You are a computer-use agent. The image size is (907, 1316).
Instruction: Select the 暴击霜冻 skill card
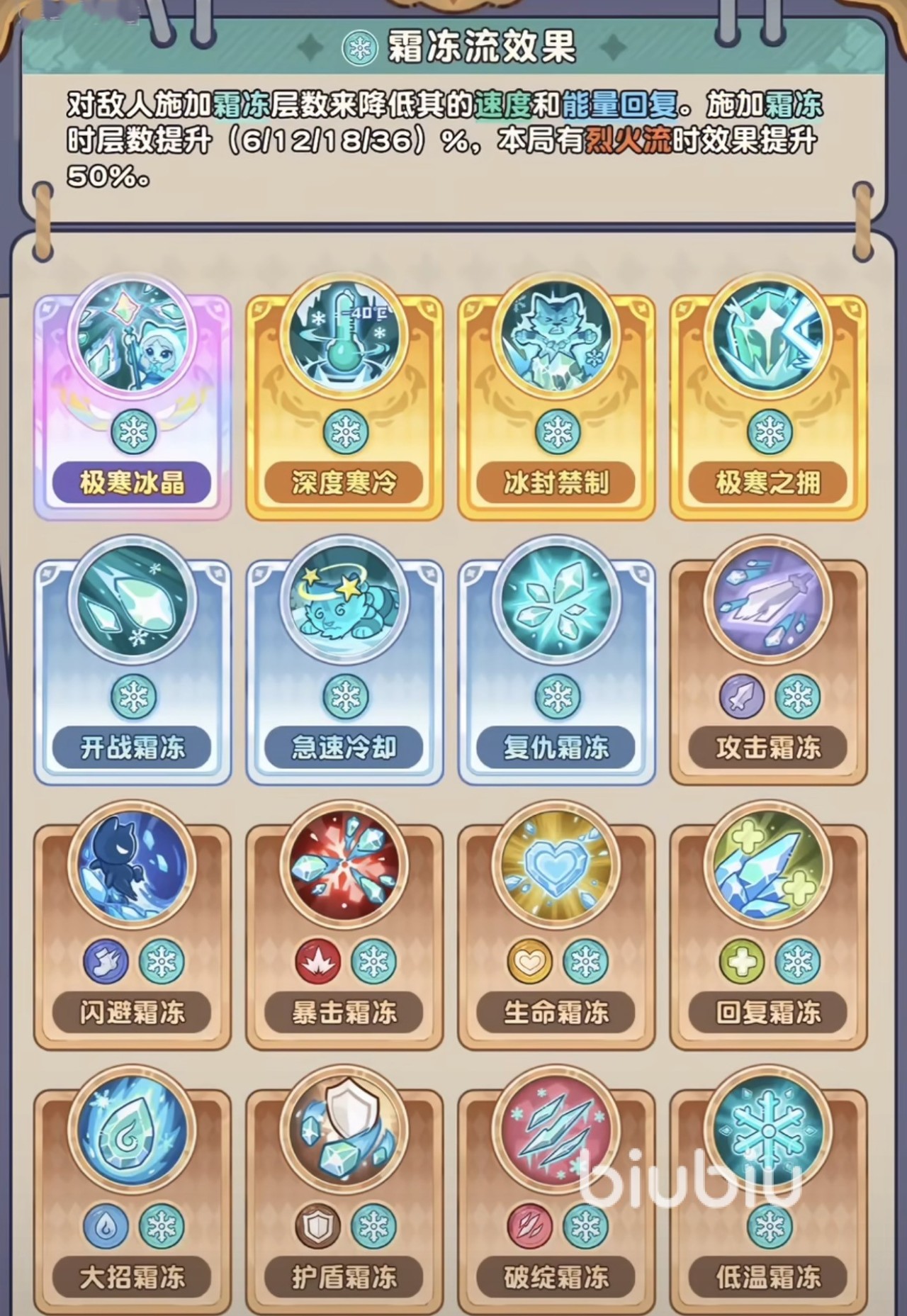pos(344,926)
